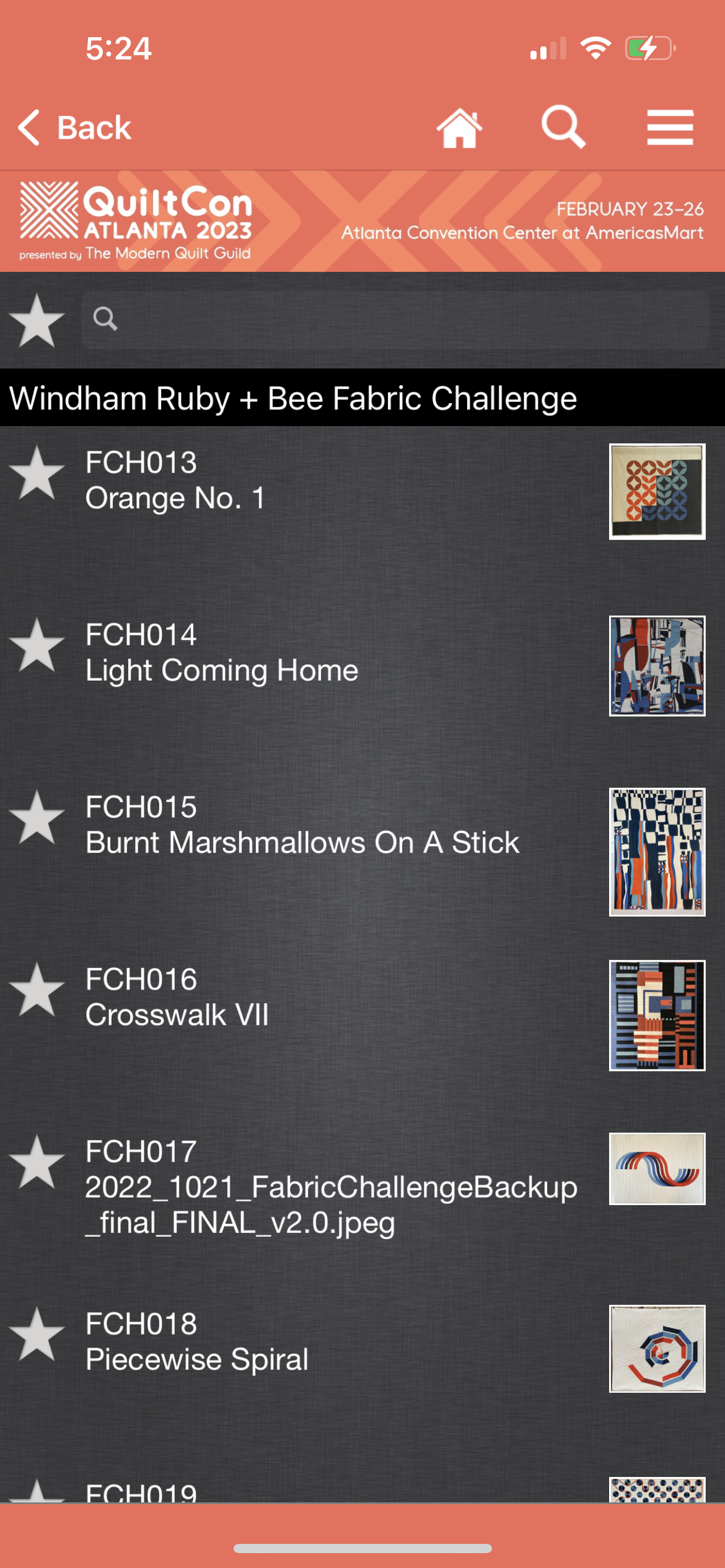View FCH018 Piecewise Spiral entry

[310, 1342]
